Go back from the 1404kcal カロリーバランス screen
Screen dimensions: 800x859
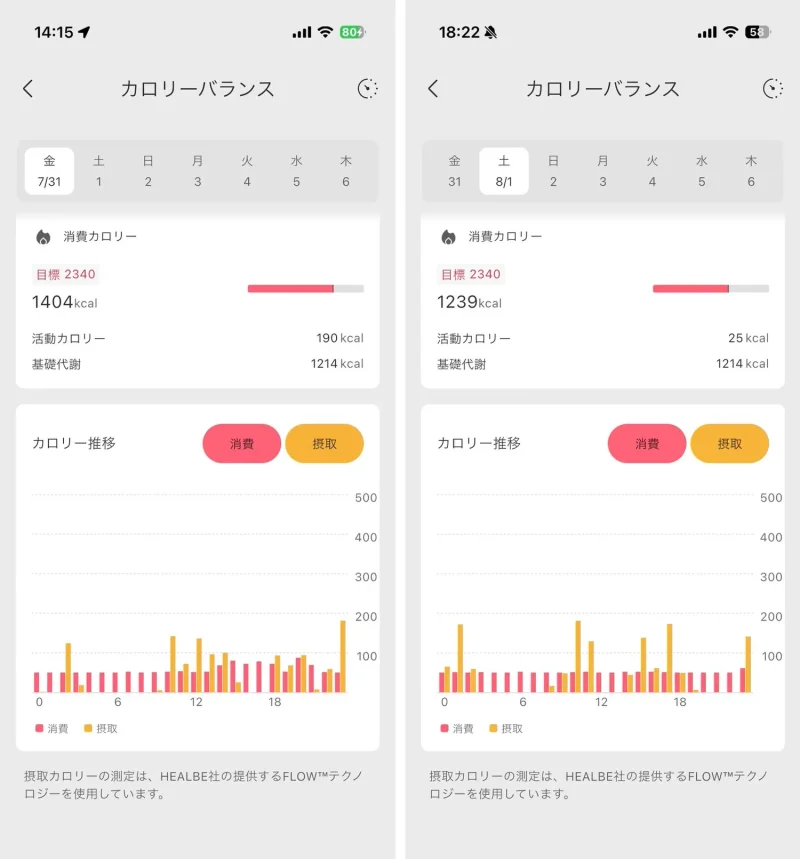click(x=28, y=88)
